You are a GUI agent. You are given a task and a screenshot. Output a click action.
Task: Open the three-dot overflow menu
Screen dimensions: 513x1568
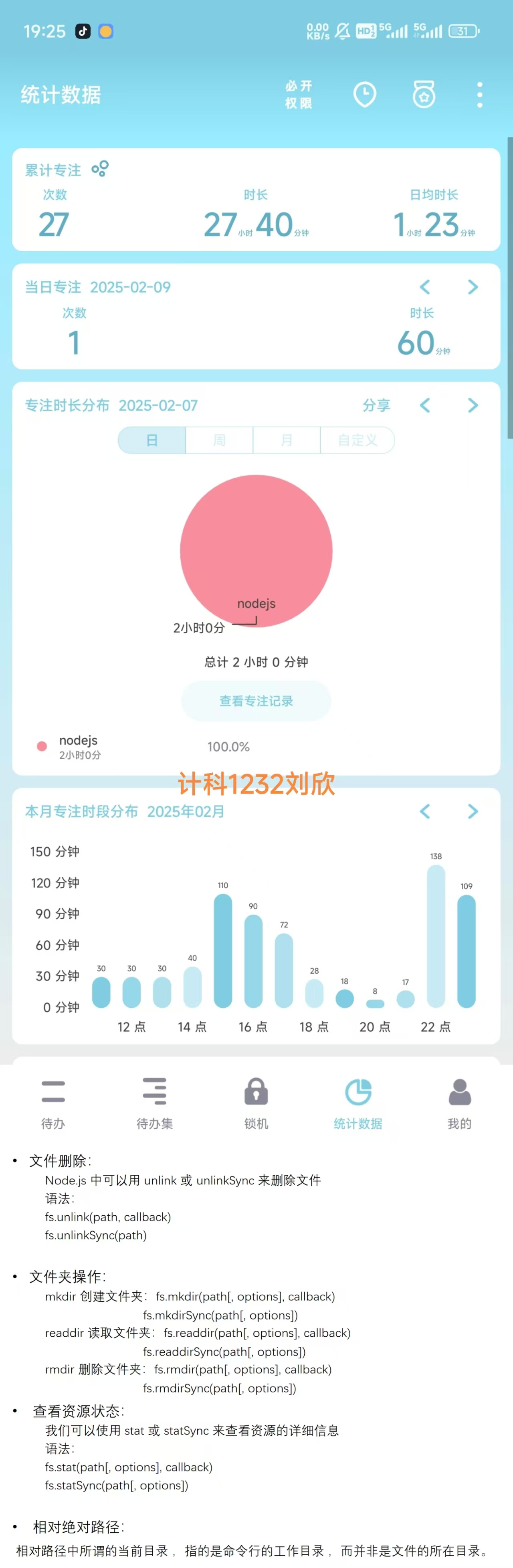[479, 95]
